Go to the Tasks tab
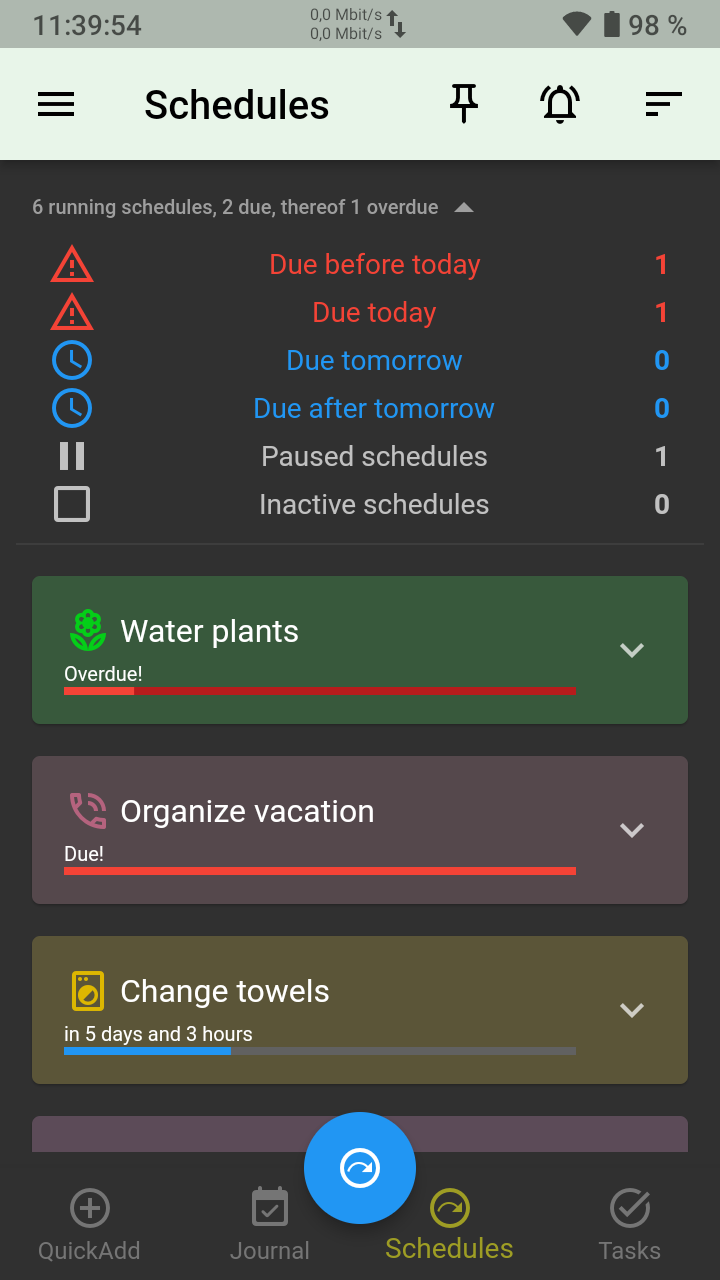720x1280 pixels. (630, 1225)
